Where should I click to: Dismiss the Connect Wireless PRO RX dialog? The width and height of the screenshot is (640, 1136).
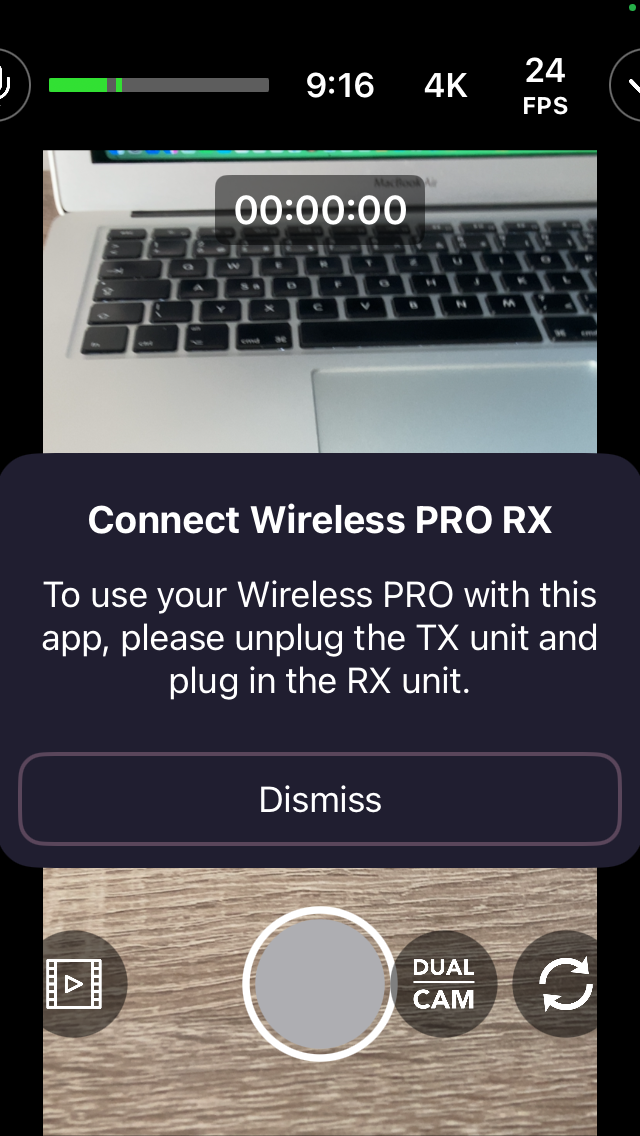click(320, 799)
